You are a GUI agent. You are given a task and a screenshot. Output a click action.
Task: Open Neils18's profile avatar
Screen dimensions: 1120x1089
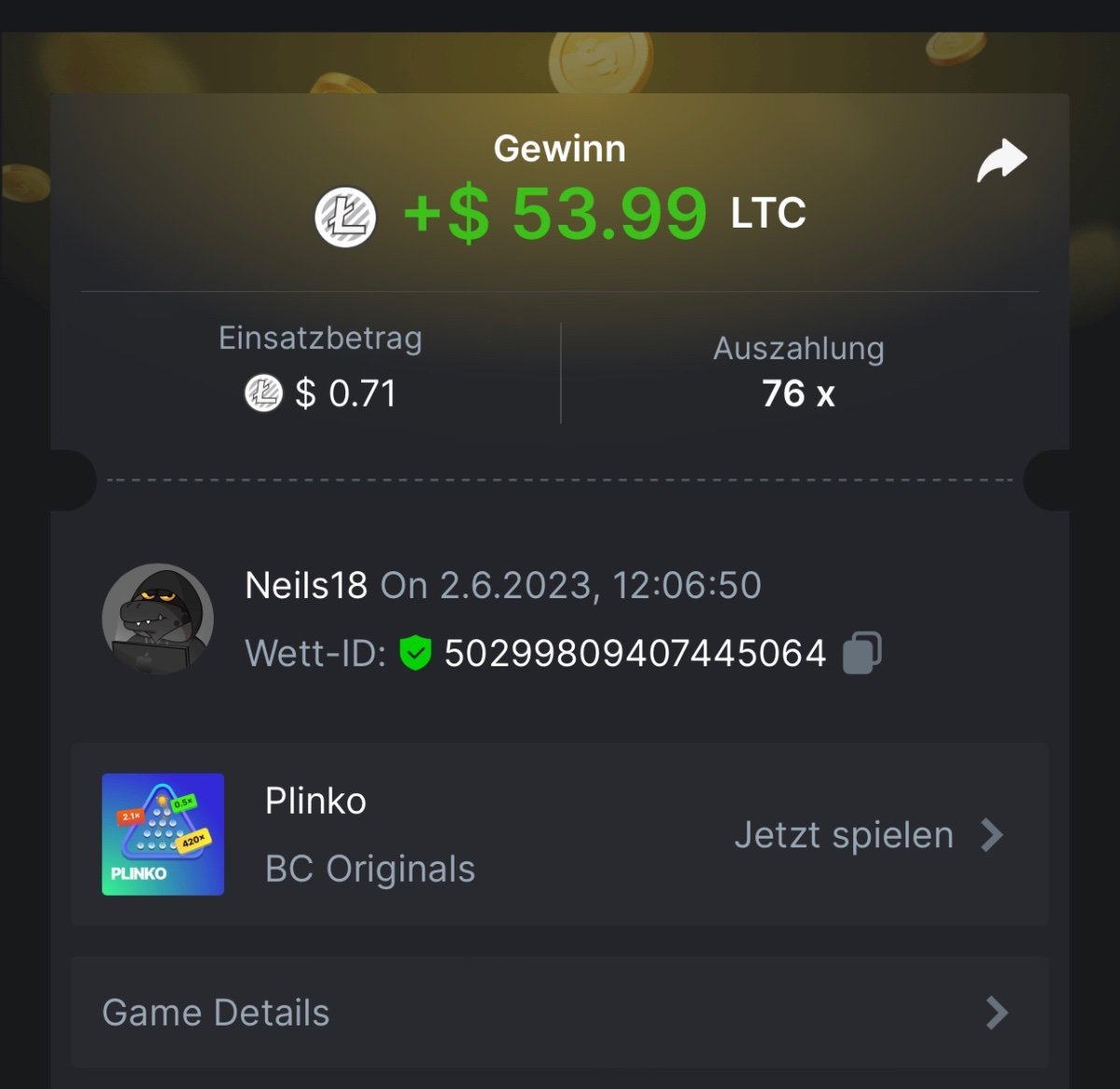pyautogui.click(x=158, y=618)
